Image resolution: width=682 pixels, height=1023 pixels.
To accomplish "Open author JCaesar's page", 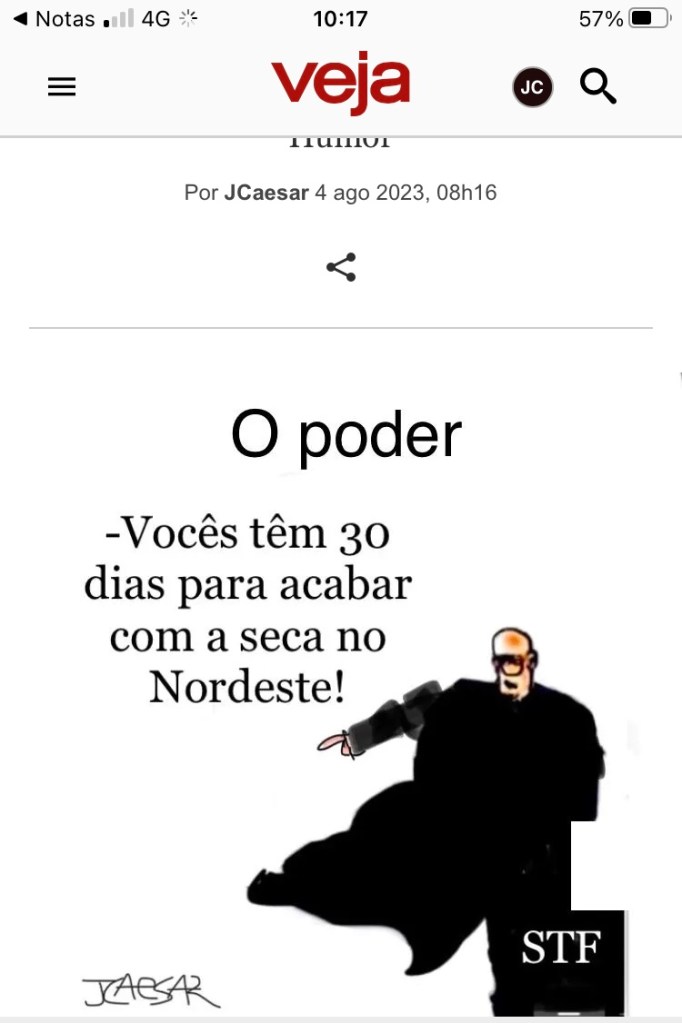I will [266, 193].
